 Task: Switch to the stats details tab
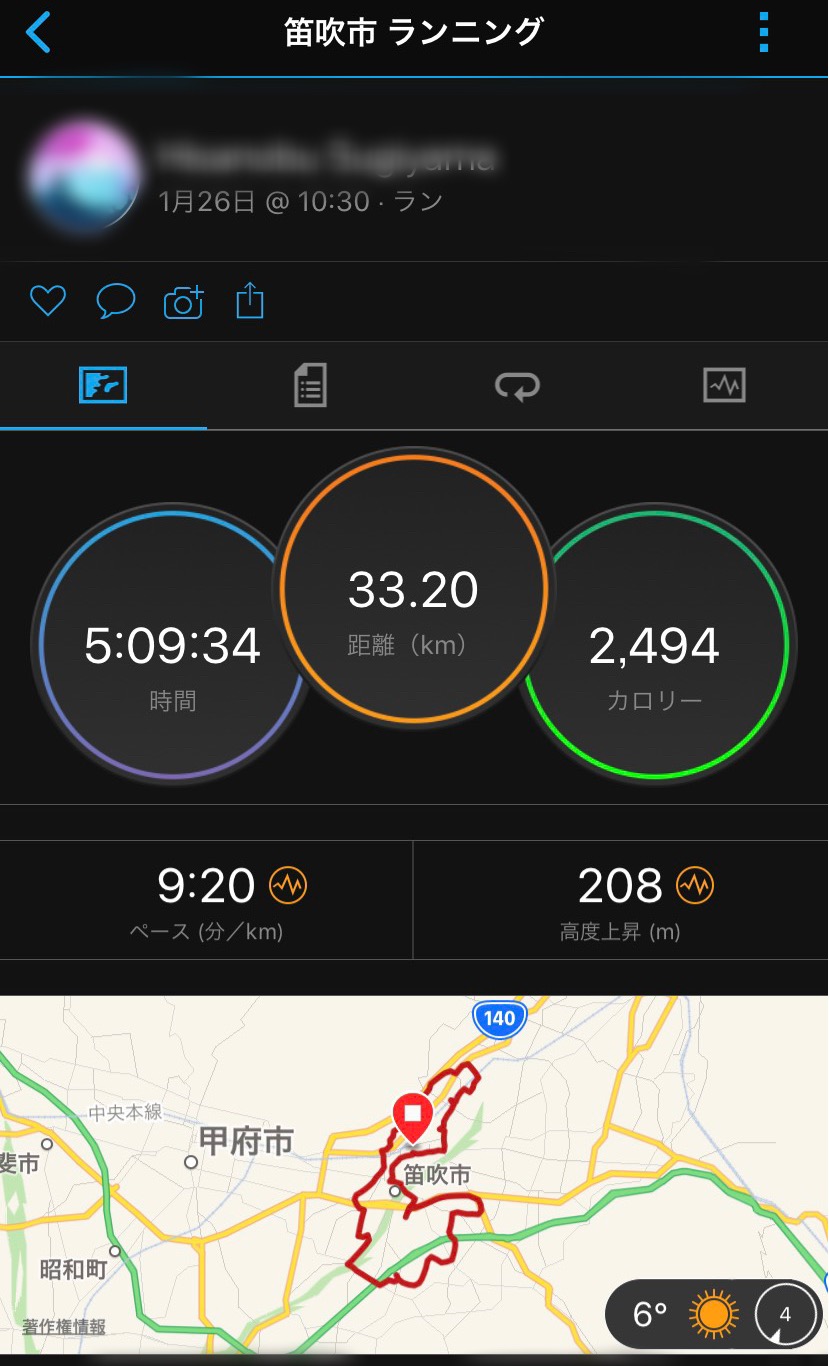[x=310, y=385]
